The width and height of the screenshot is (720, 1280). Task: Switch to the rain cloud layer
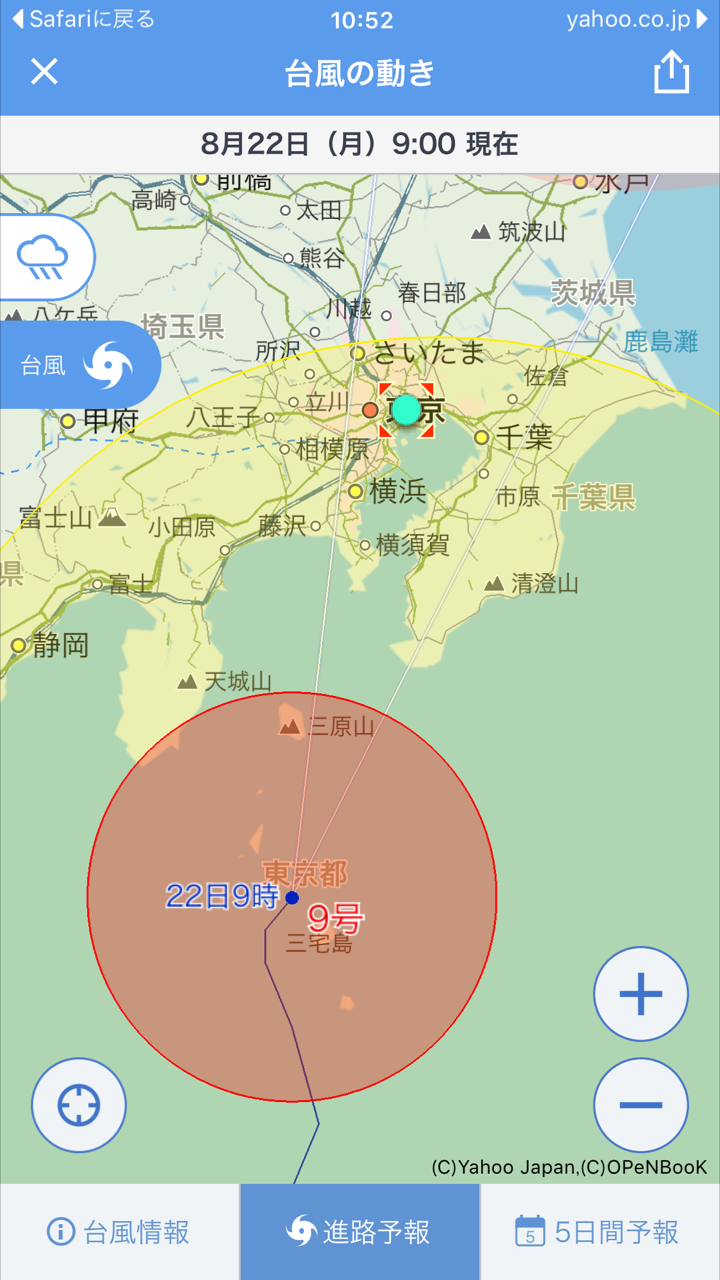point(44,258)
